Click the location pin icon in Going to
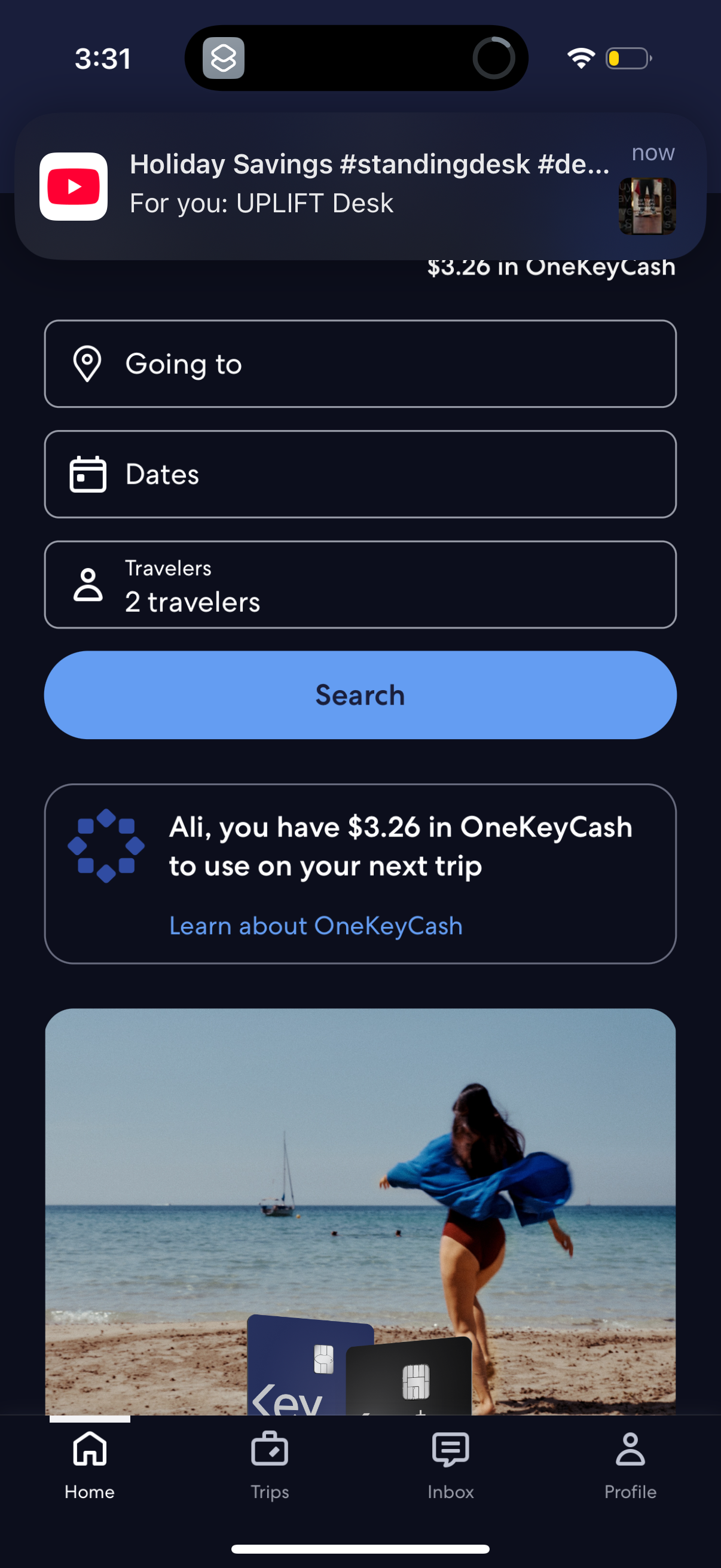 pyautogui.click(x=88, y=364)
